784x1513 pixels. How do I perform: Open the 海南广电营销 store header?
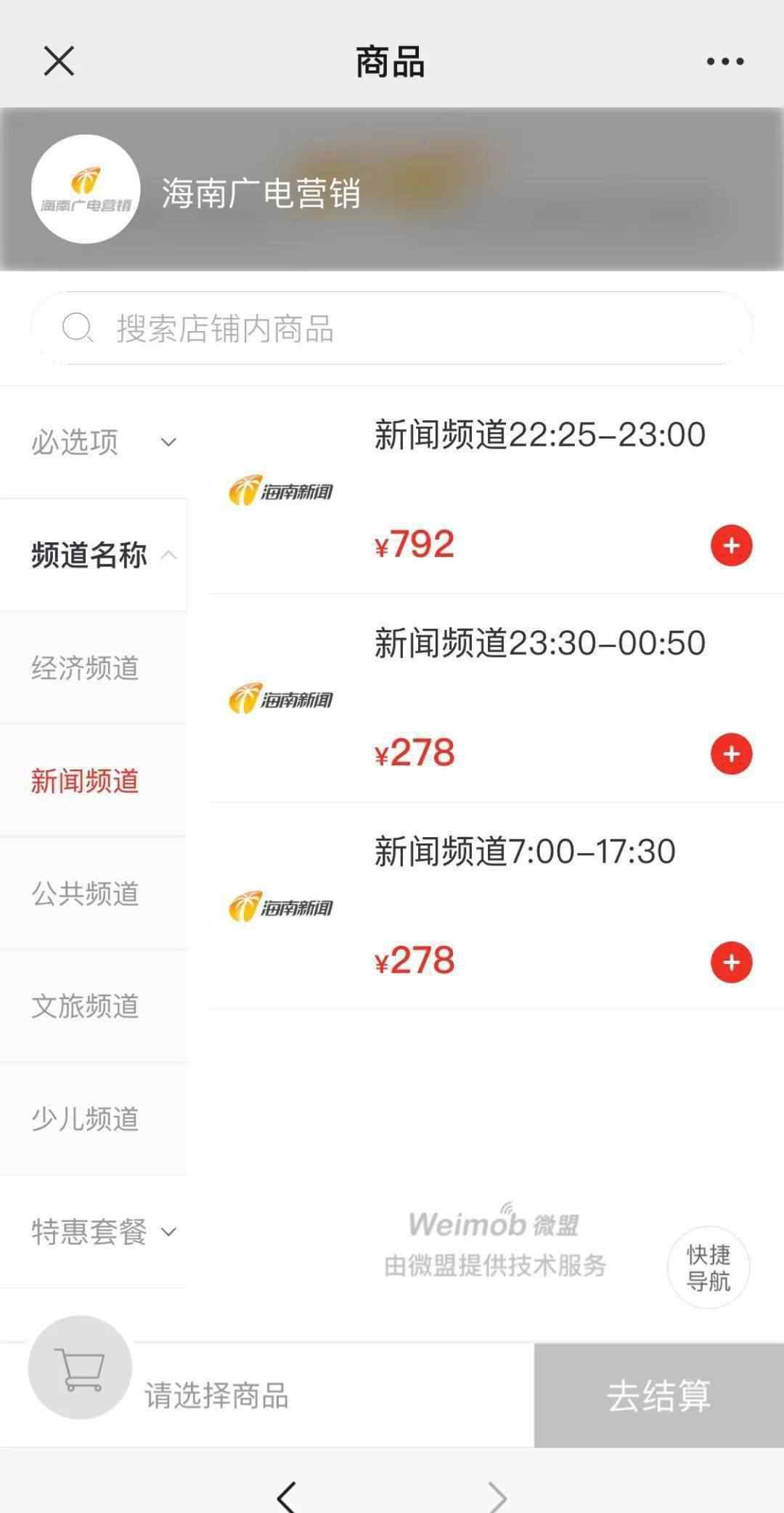click(392, 189)
